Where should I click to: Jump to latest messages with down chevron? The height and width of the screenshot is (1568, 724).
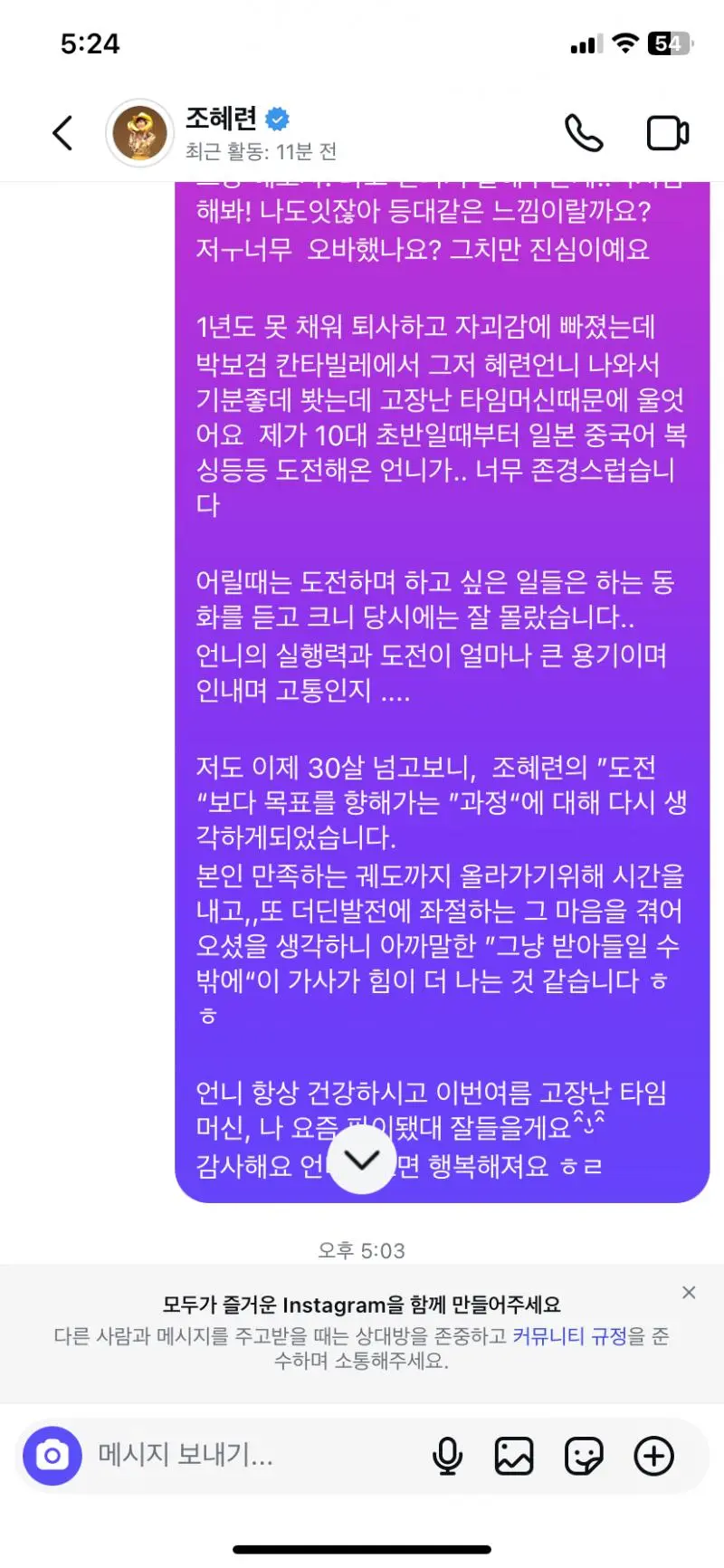point(362,1161)
